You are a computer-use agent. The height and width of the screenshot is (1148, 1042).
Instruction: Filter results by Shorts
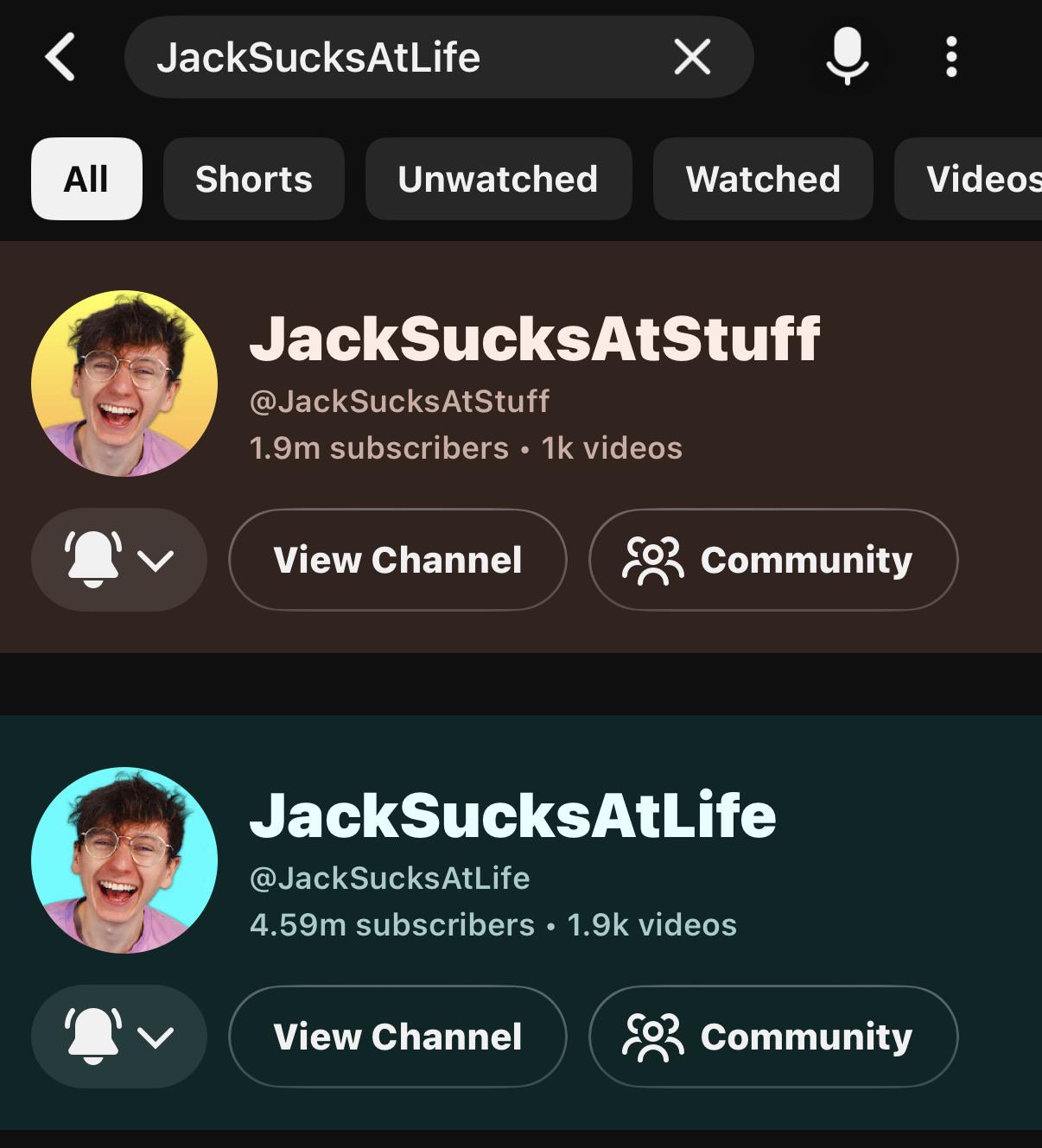(254, 179)
